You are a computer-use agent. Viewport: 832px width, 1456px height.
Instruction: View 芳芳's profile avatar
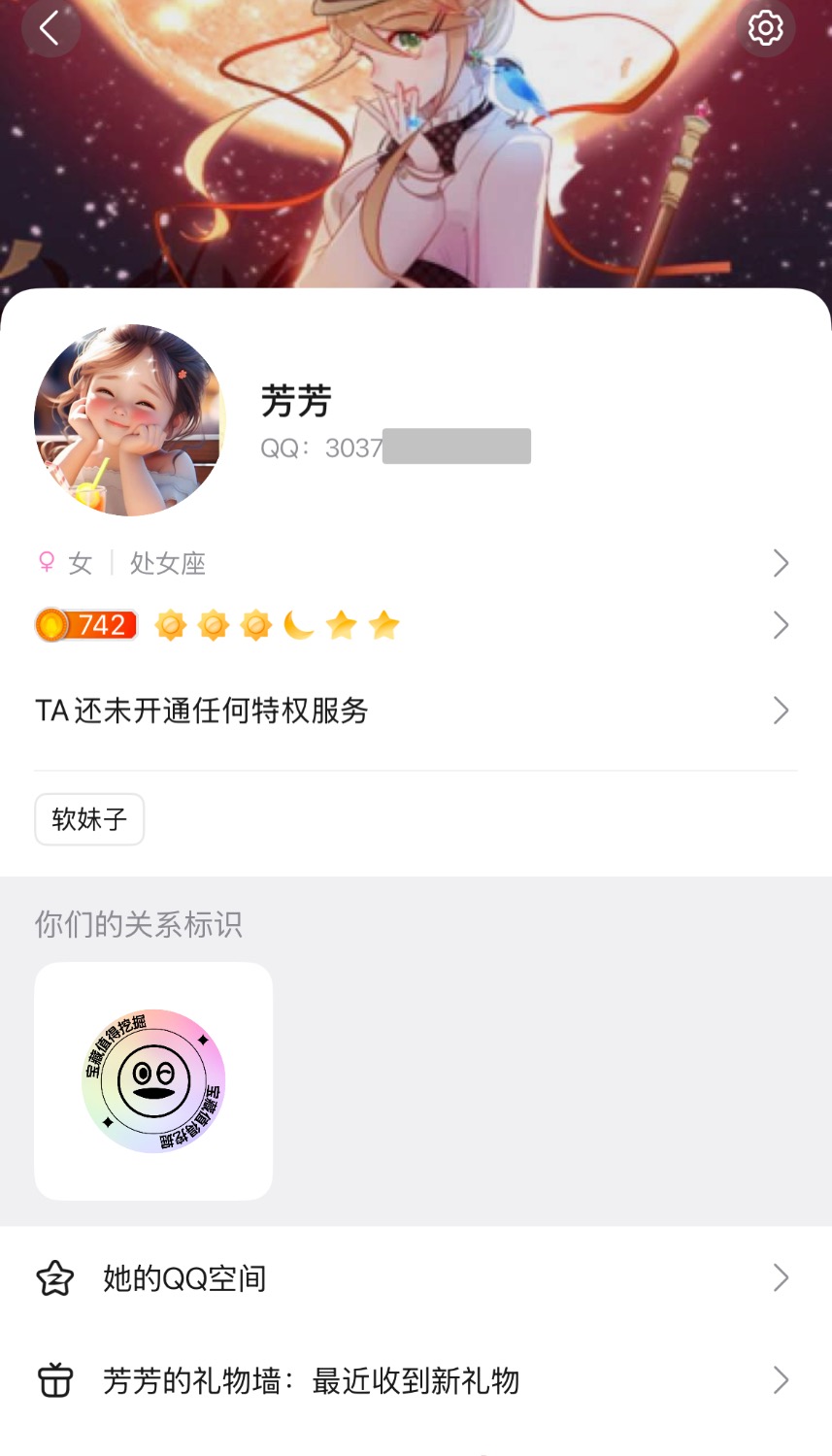point(130,420)
